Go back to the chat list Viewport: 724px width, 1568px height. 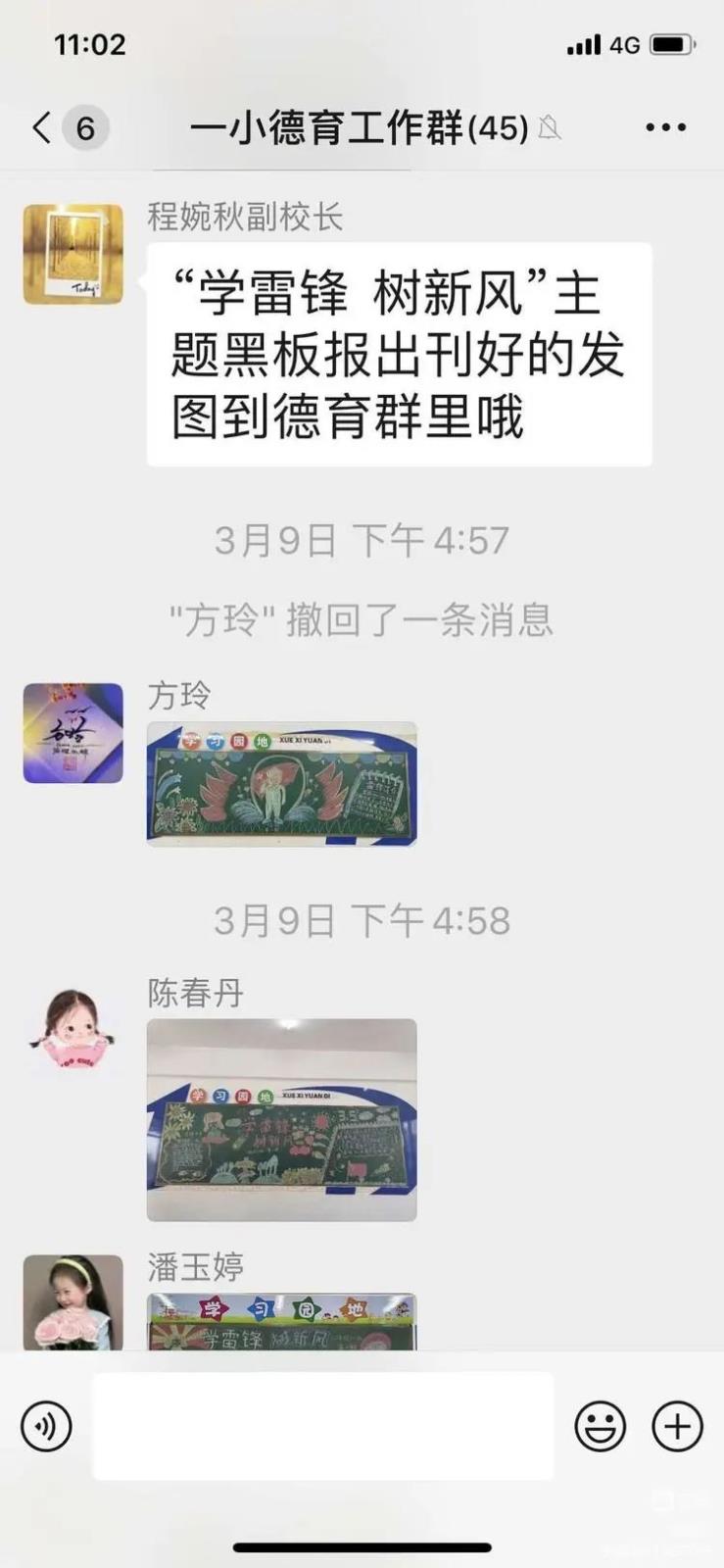(43, 127)
